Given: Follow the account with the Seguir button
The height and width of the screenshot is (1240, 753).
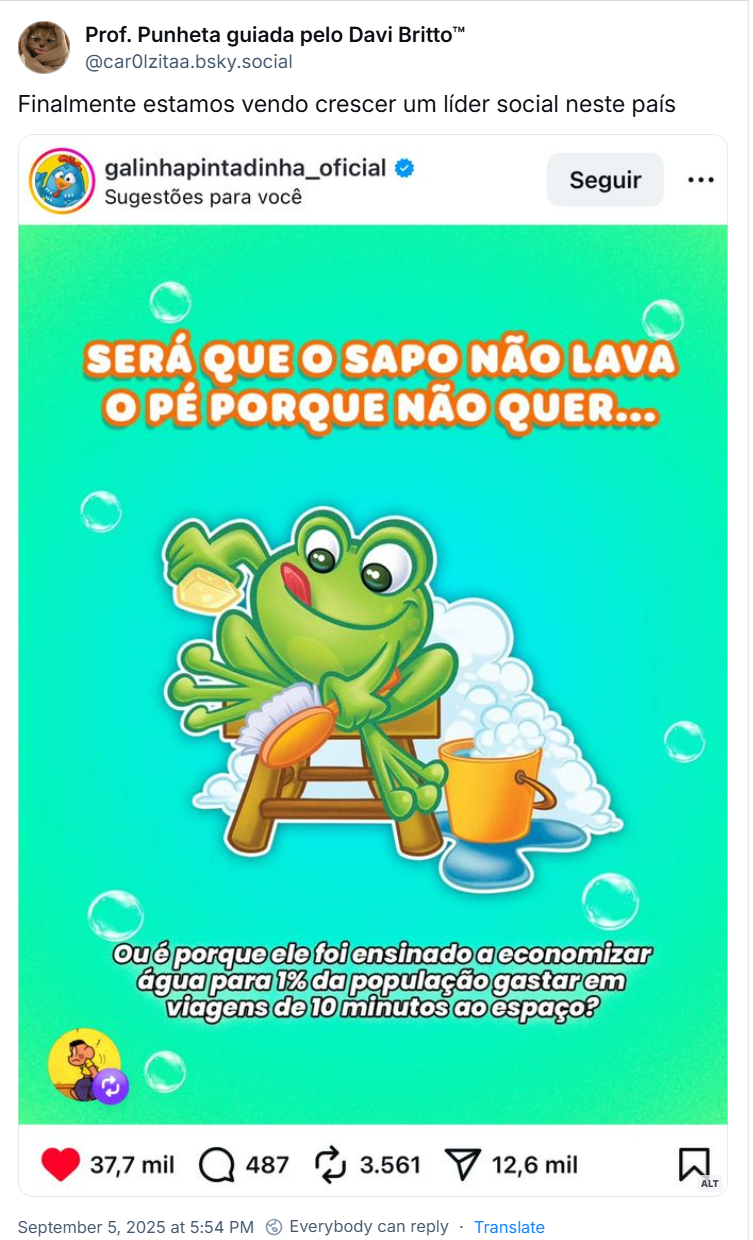Looking at the screenshot, I should pyautogui.click(x=604, y=180).
